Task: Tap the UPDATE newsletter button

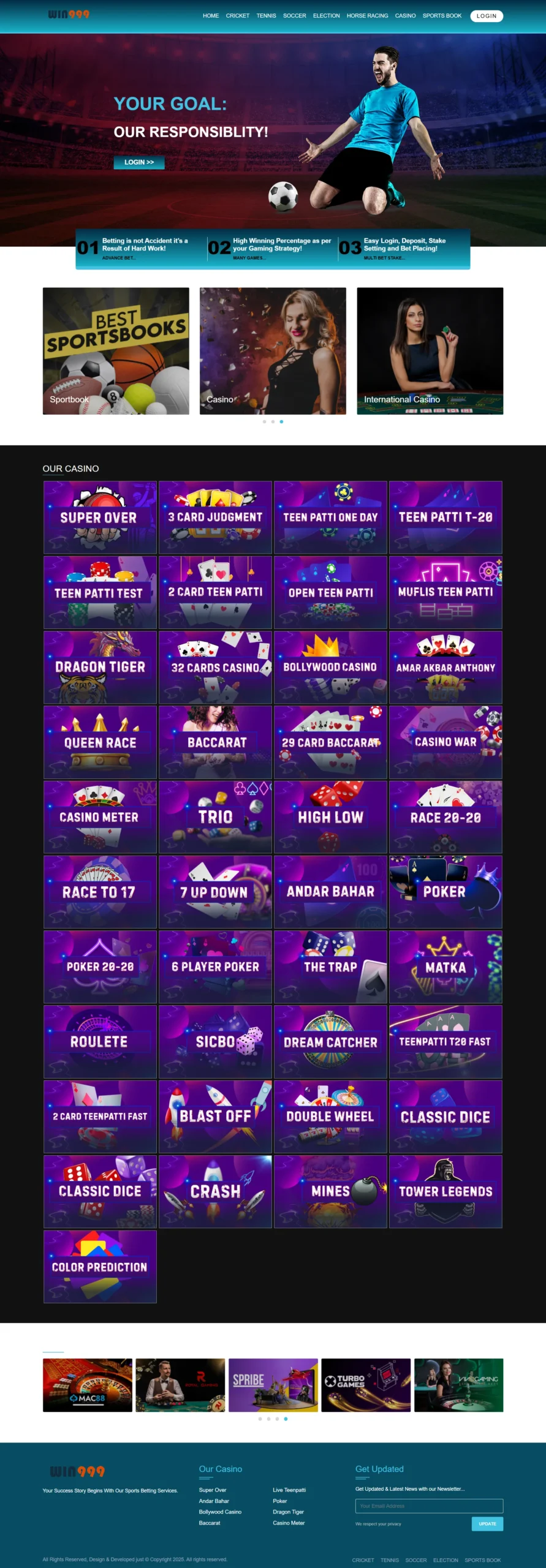Action: click(x=487, y=1523)
